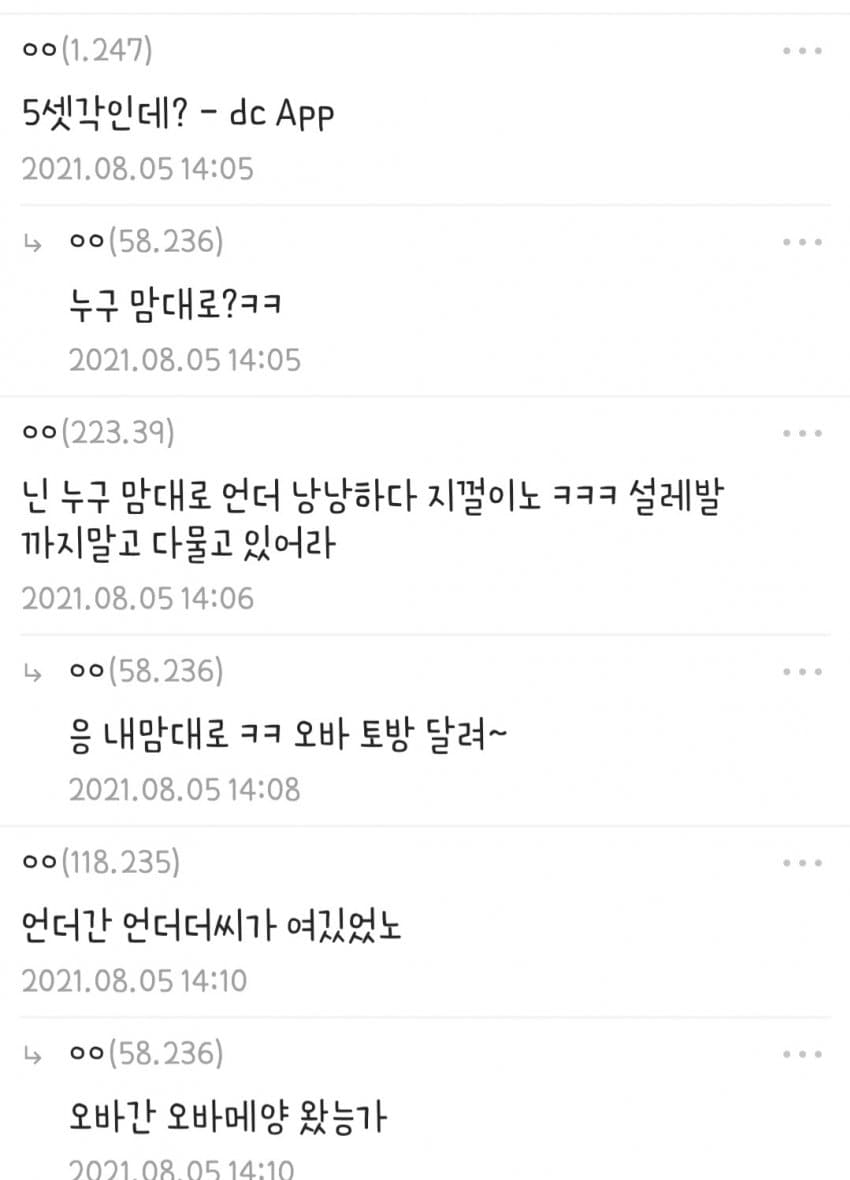
Task: Open the three-dot menu on the "누구 맘대로?ㅋㅋ" reply
Action: coord(802,243)
